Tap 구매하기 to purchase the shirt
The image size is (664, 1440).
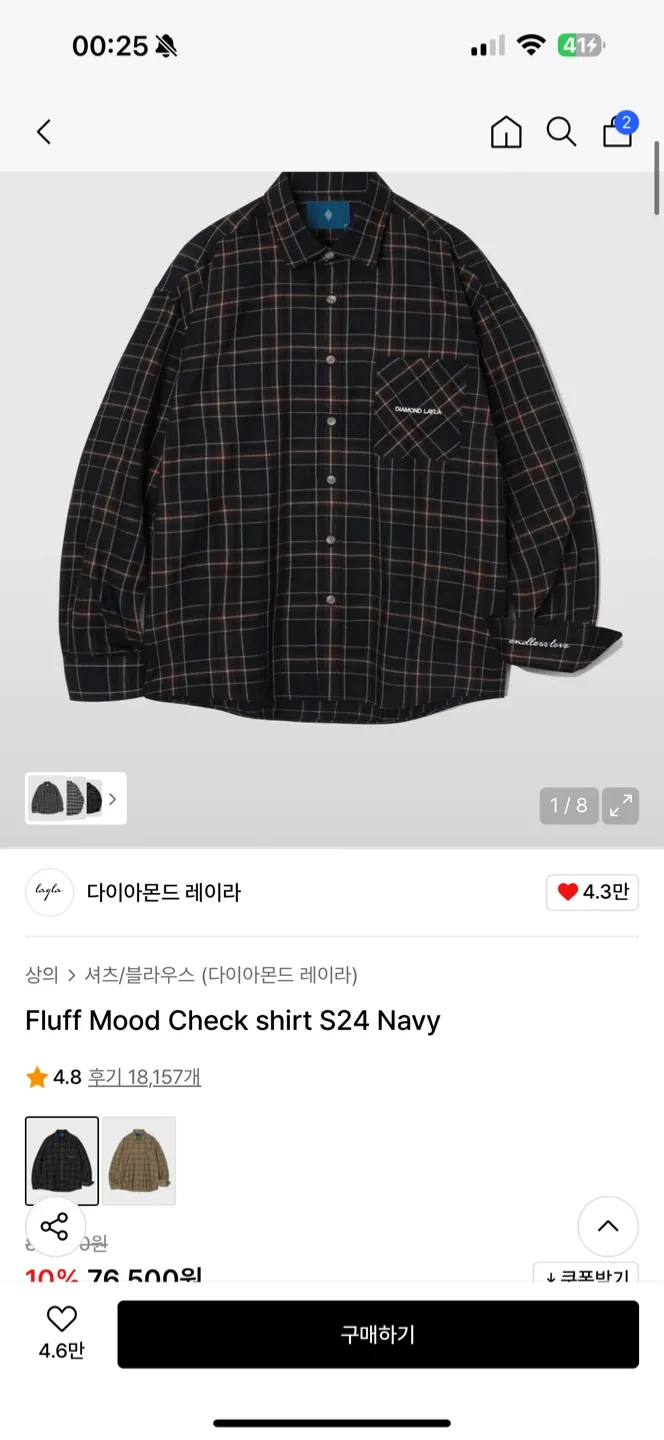coord(378,1334)
